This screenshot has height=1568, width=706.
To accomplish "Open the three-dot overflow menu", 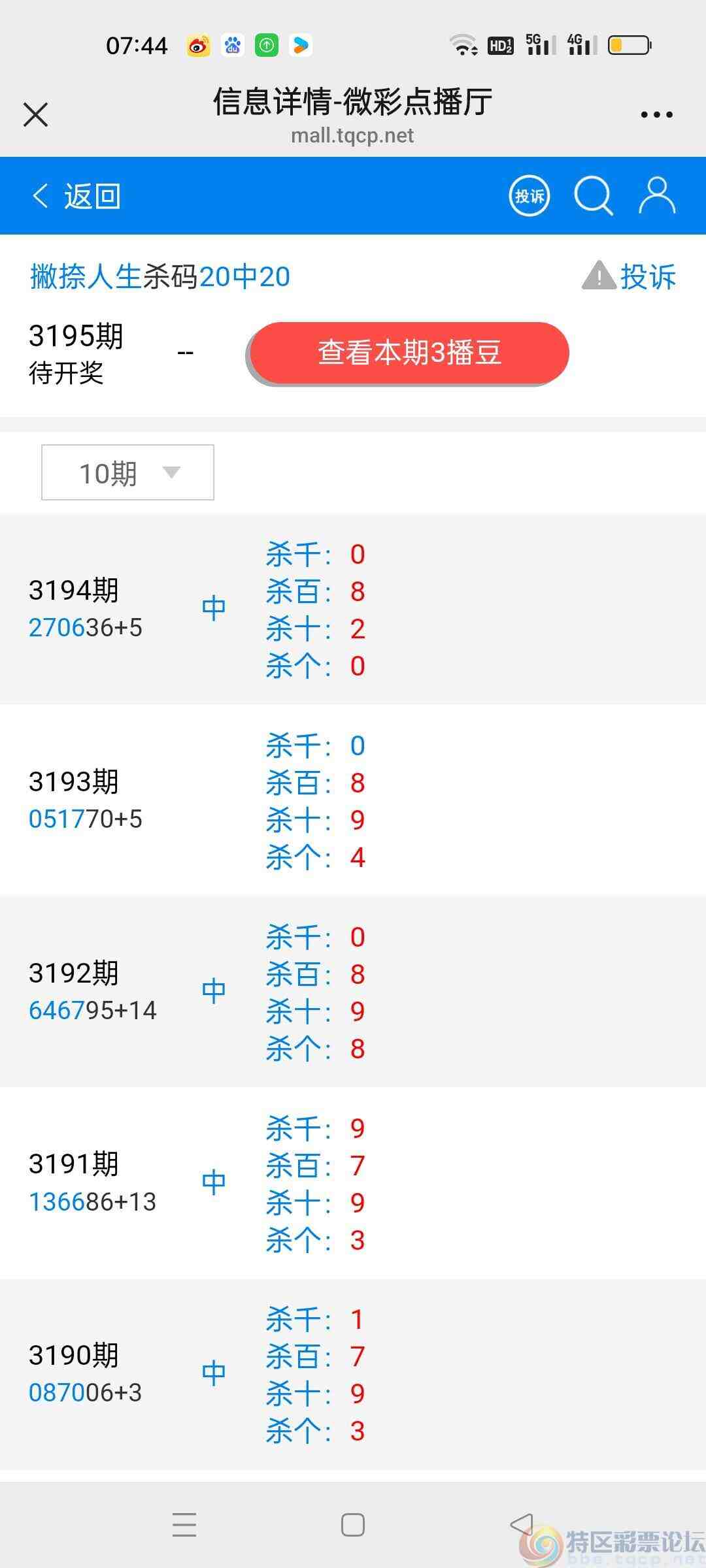I will point(658,112).
